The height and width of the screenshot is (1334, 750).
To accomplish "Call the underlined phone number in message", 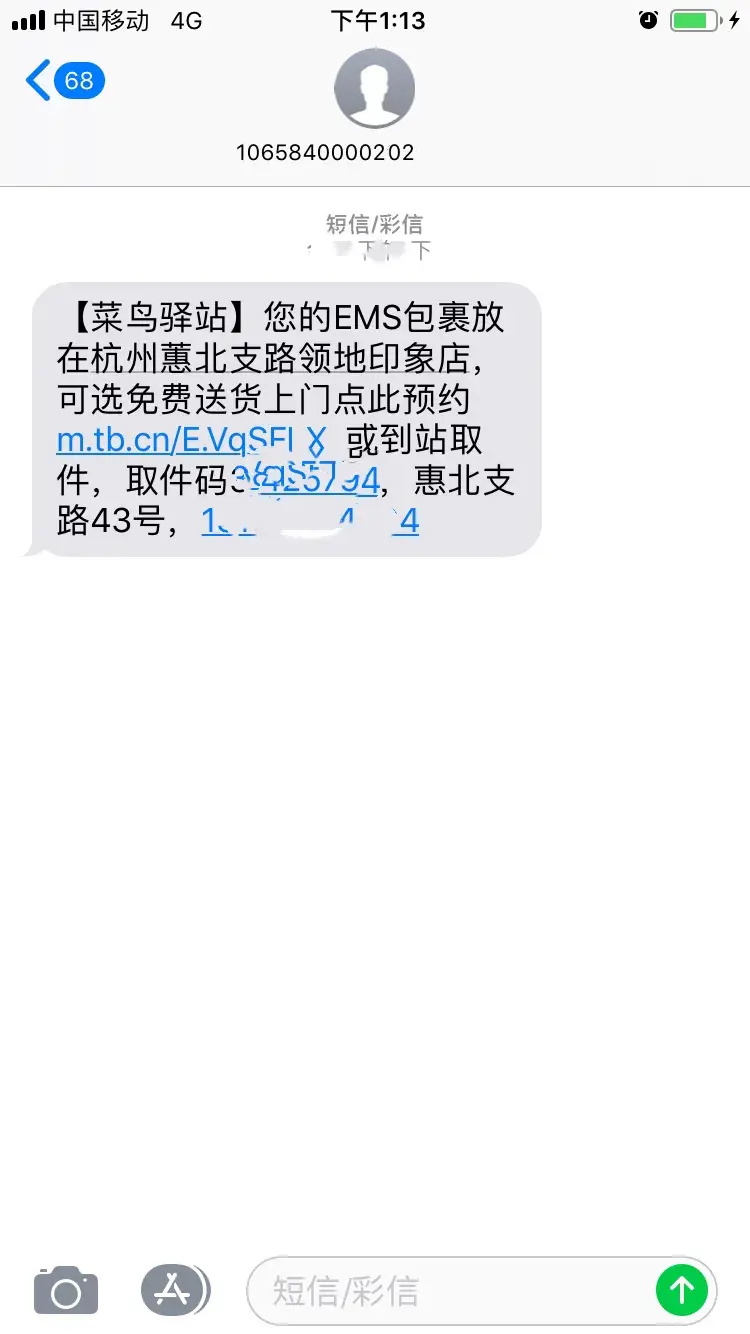I will (310, 521).
